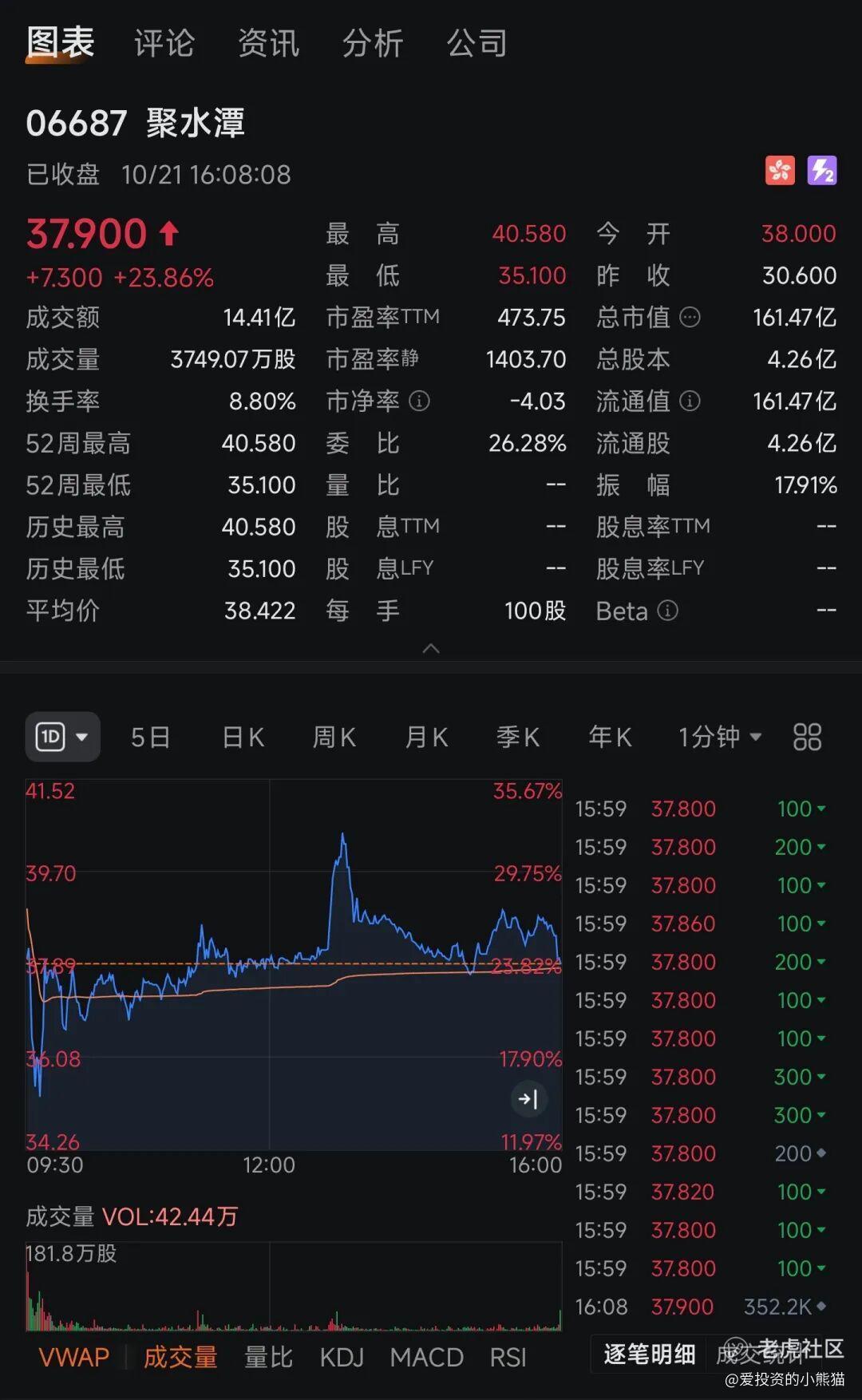Show the KDJ indicator
862x1400 pixels.
click(342, 1357)
